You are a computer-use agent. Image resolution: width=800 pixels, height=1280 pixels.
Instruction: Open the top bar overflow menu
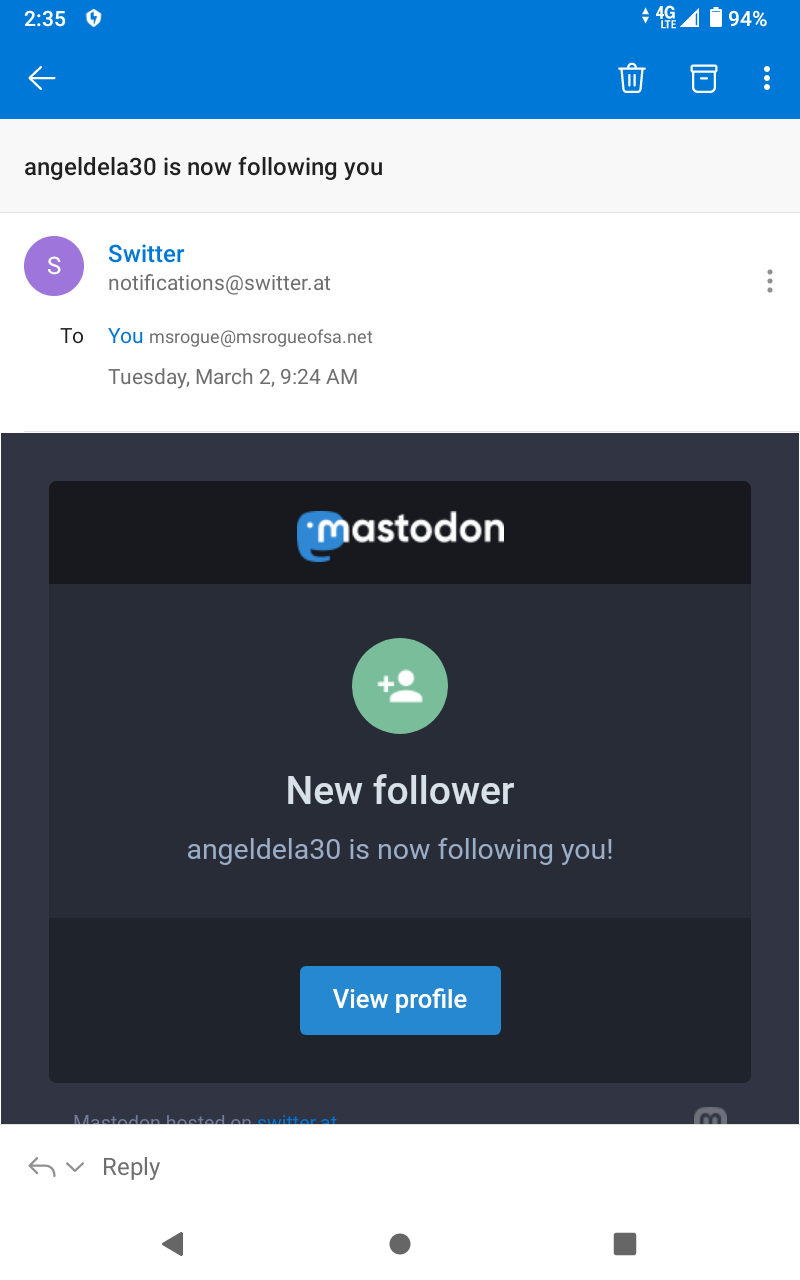(767, 78)
